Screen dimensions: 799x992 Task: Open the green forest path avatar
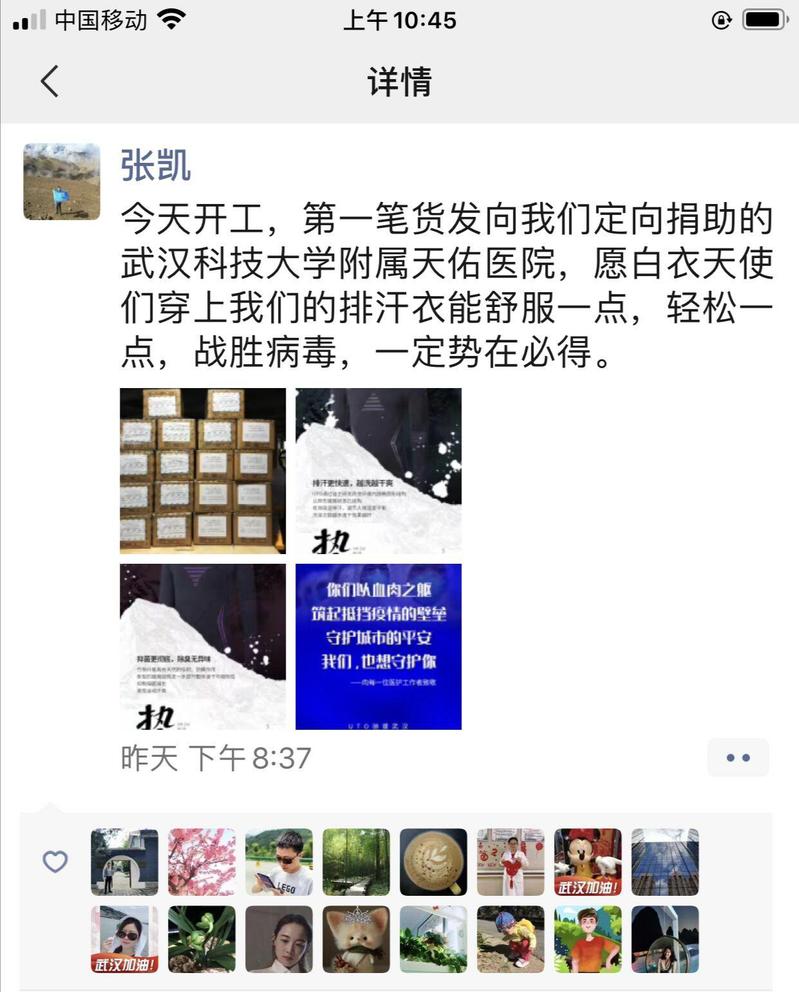point(356,861)
